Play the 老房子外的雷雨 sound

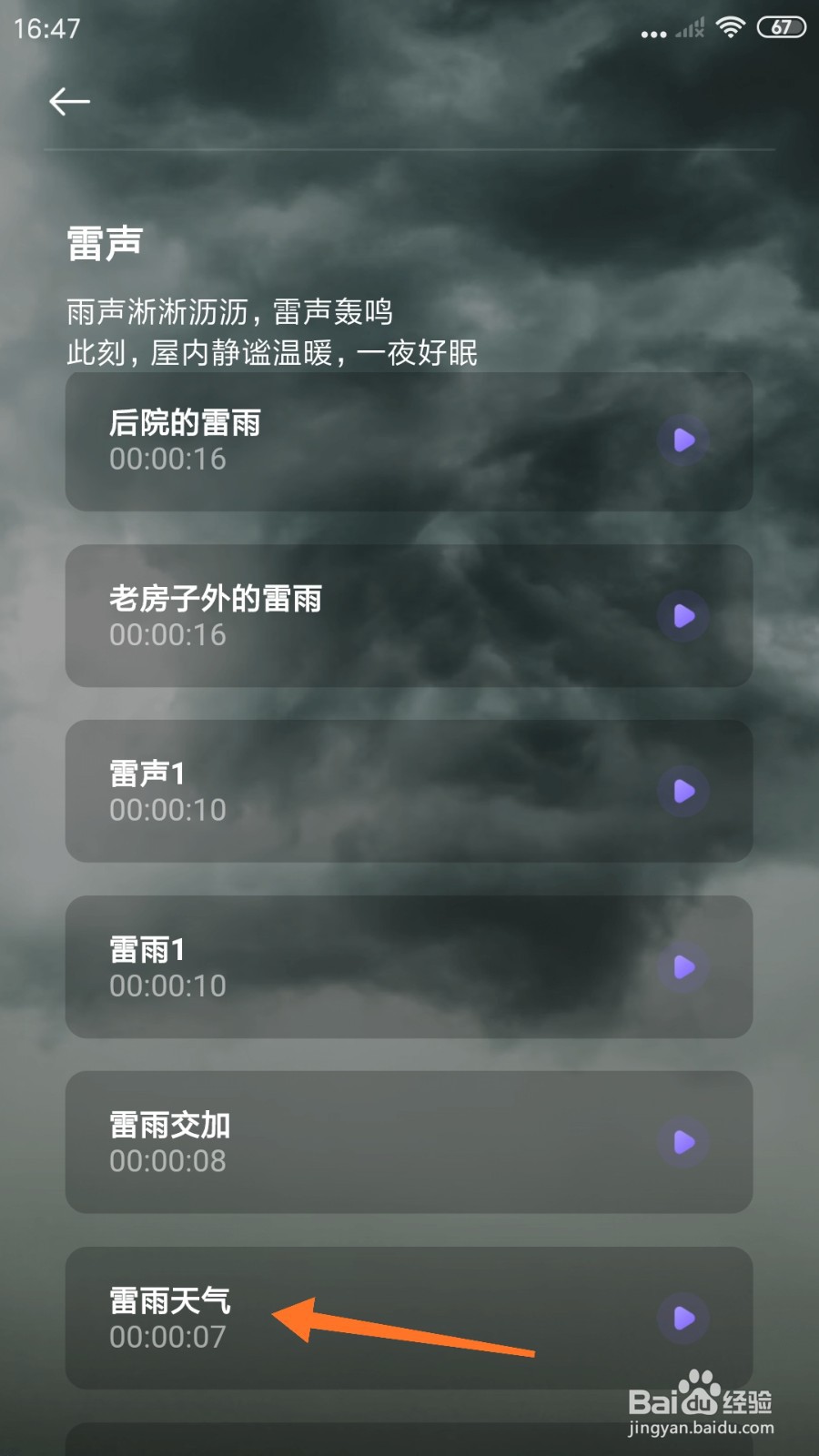point(683,615)
